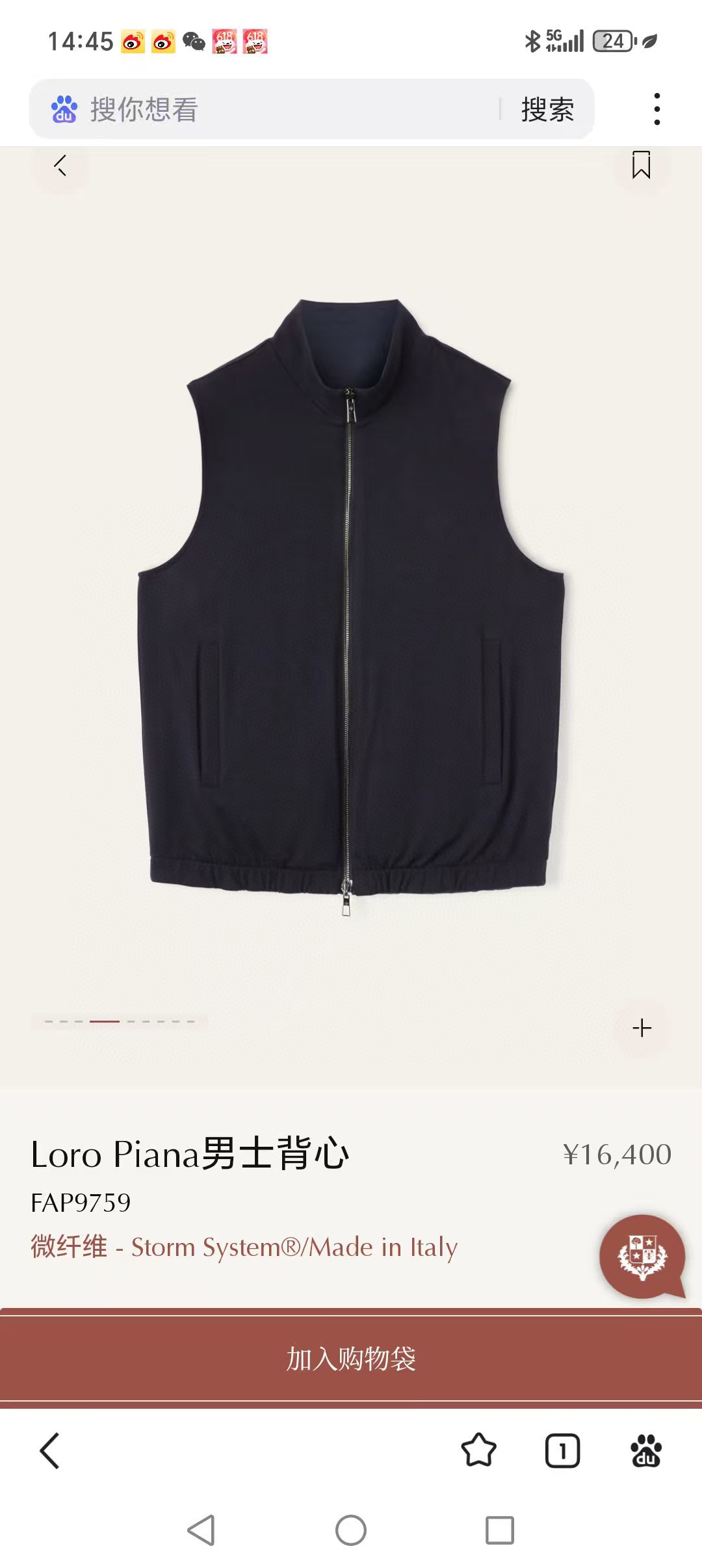Add vest to bag via 加入购物袋

[351, 1359]
